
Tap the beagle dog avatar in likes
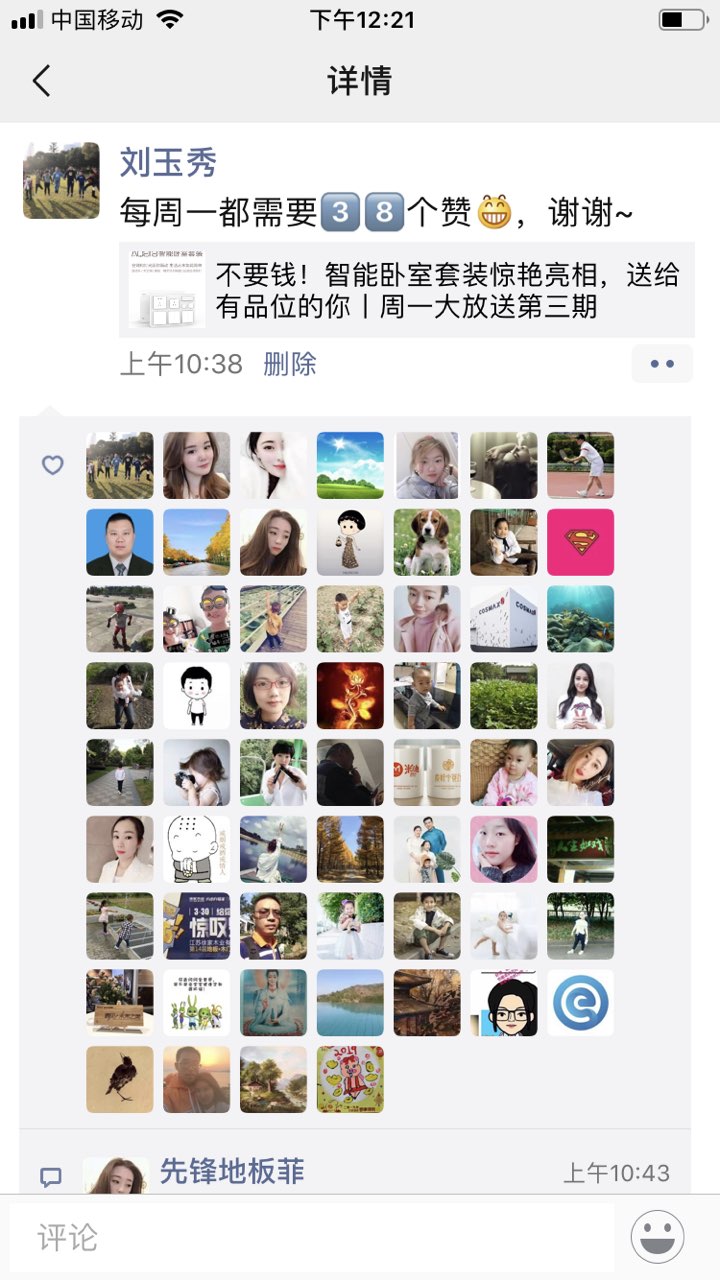coord(427,542)
